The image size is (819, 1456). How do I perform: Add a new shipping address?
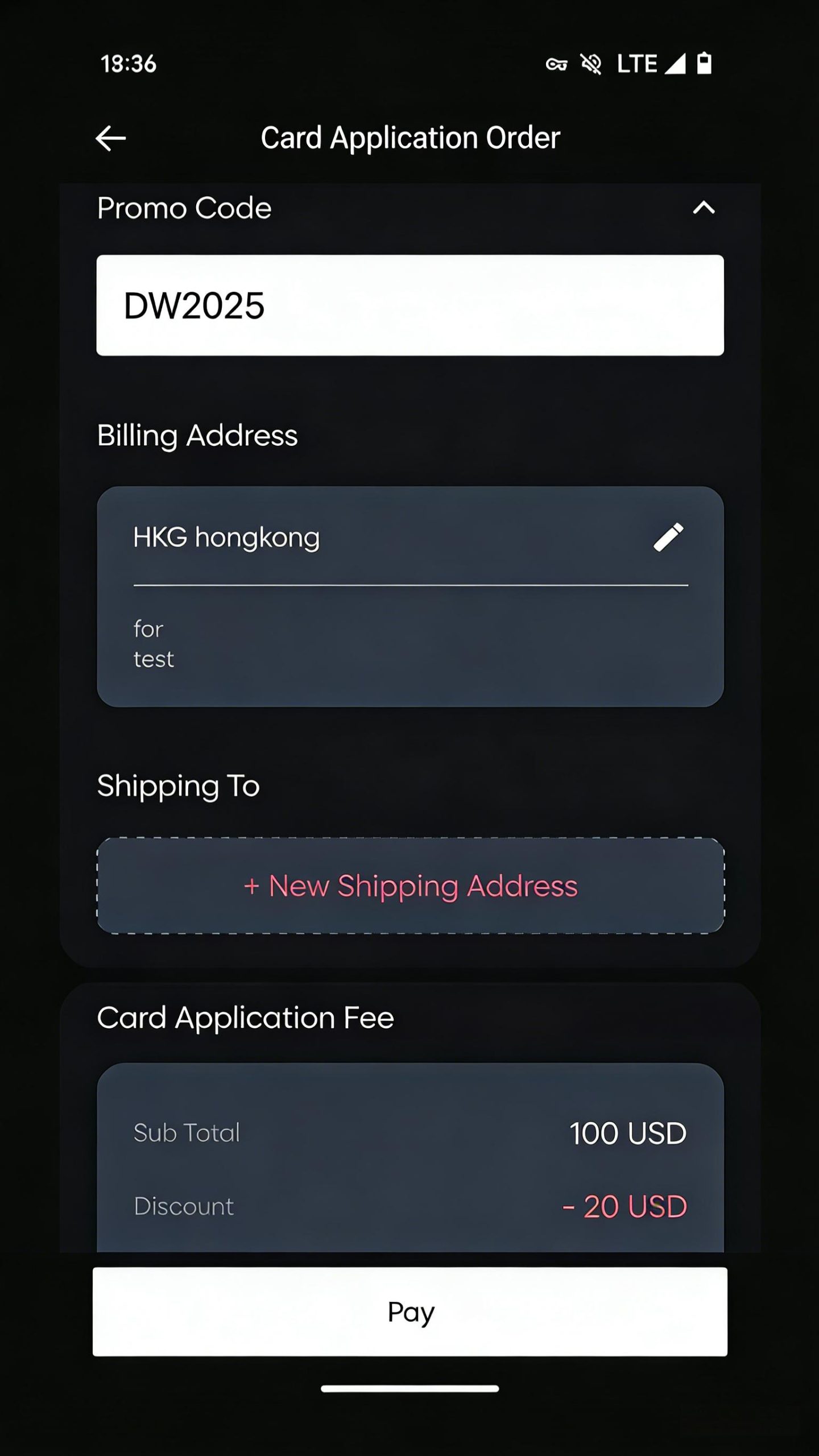409,886
